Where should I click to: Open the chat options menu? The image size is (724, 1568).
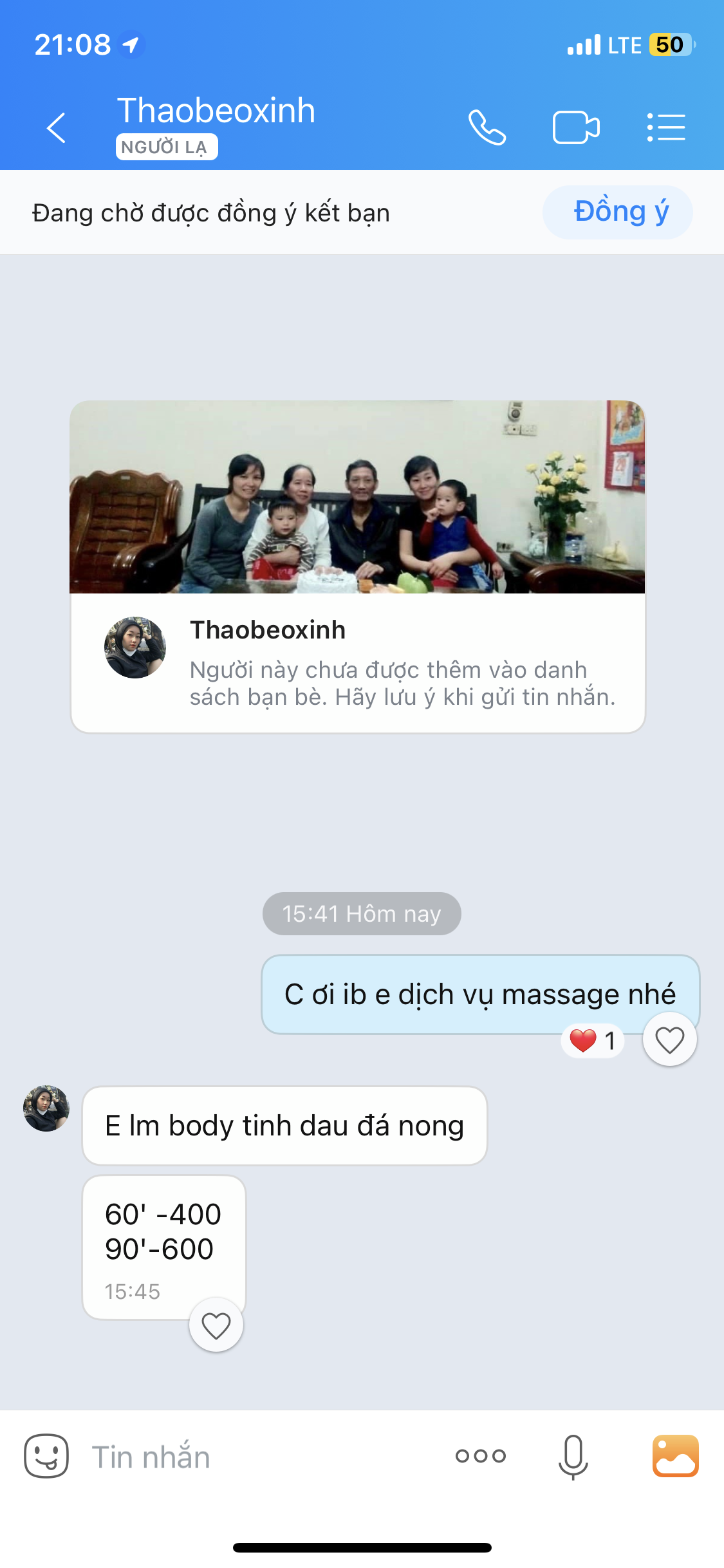(x=666, y=127)
